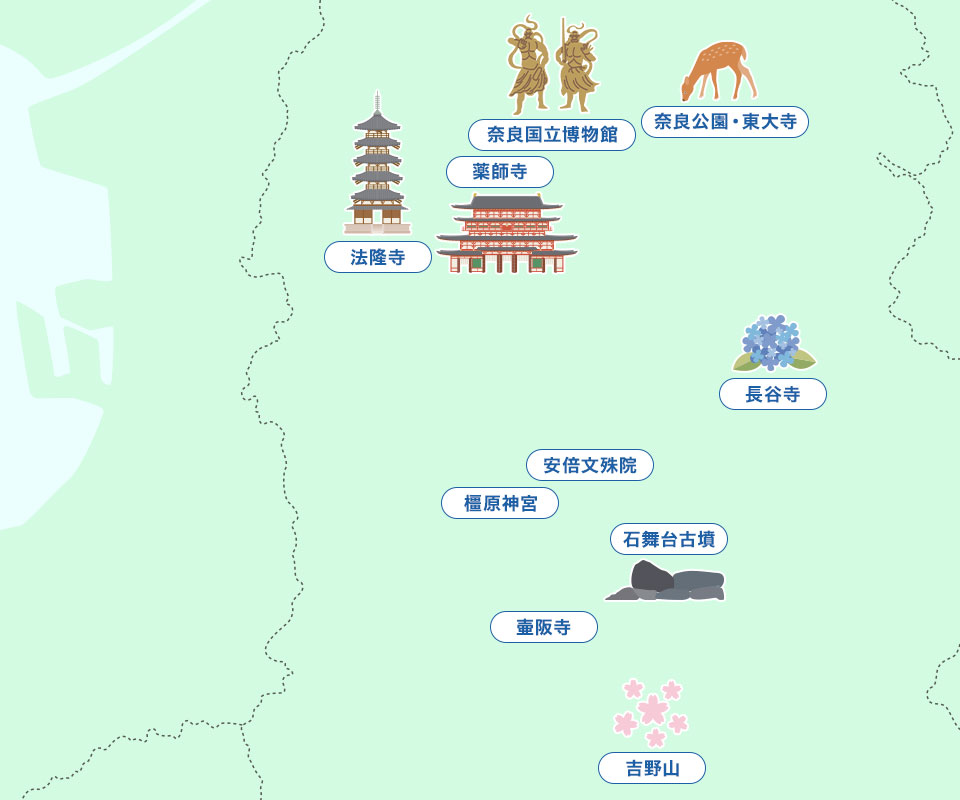Screen dimensions: 960x800
Task: Tap the 橿原神宮 label
Action: click(x=499, y=503)
